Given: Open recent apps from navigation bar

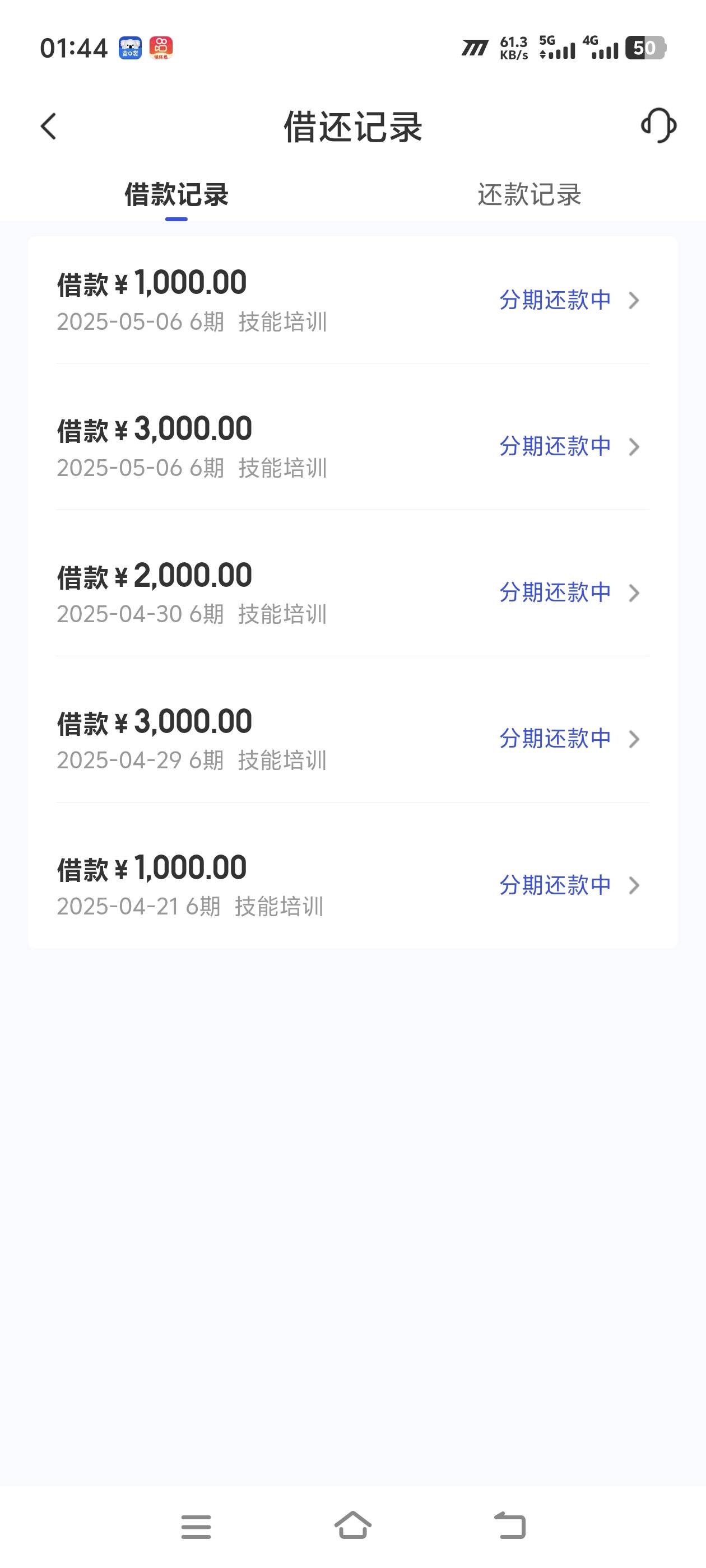Looking at the screenshot, I should [x=196, y=1527].
